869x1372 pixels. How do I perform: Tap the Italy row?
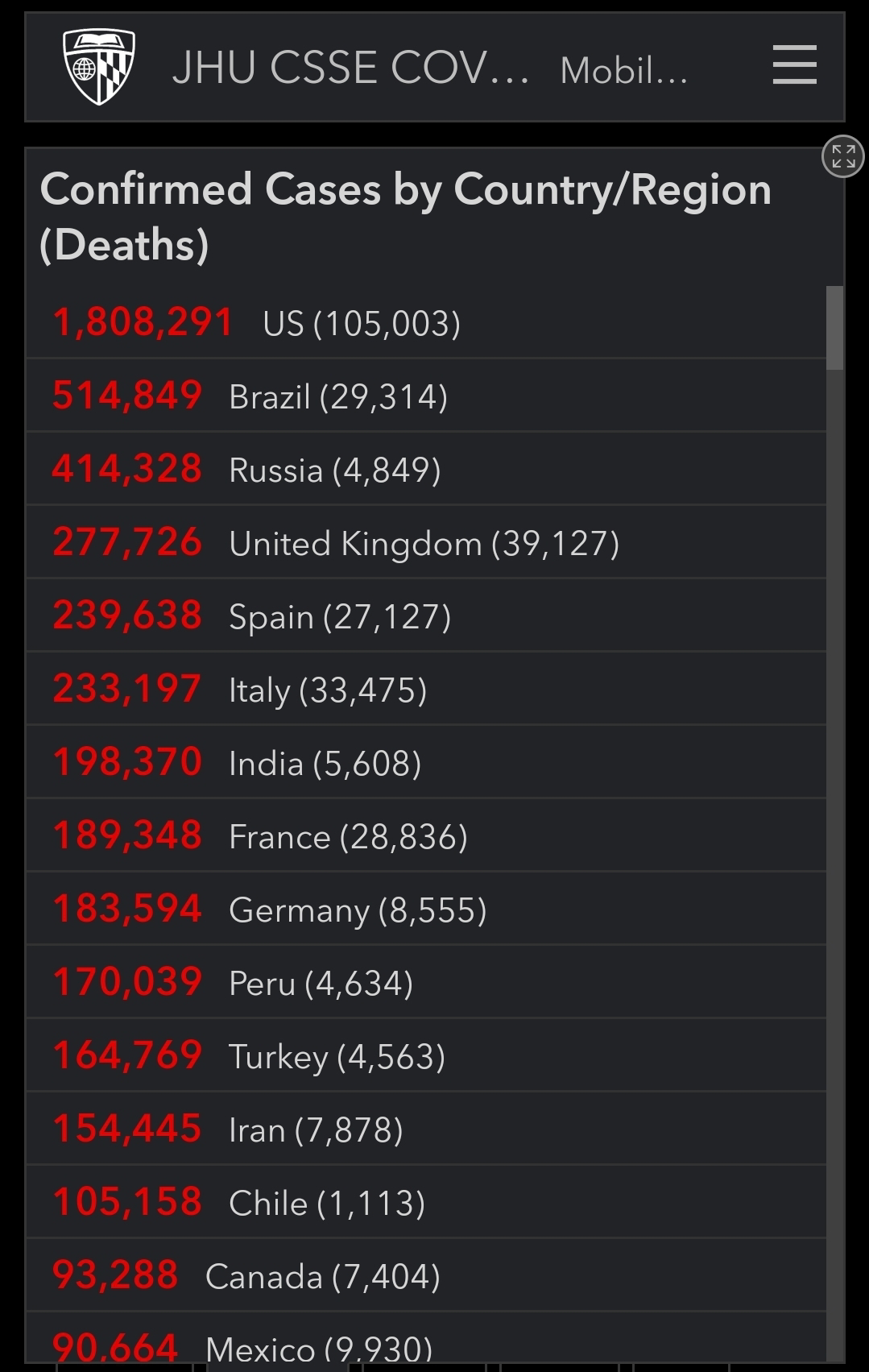click(426, 689)
